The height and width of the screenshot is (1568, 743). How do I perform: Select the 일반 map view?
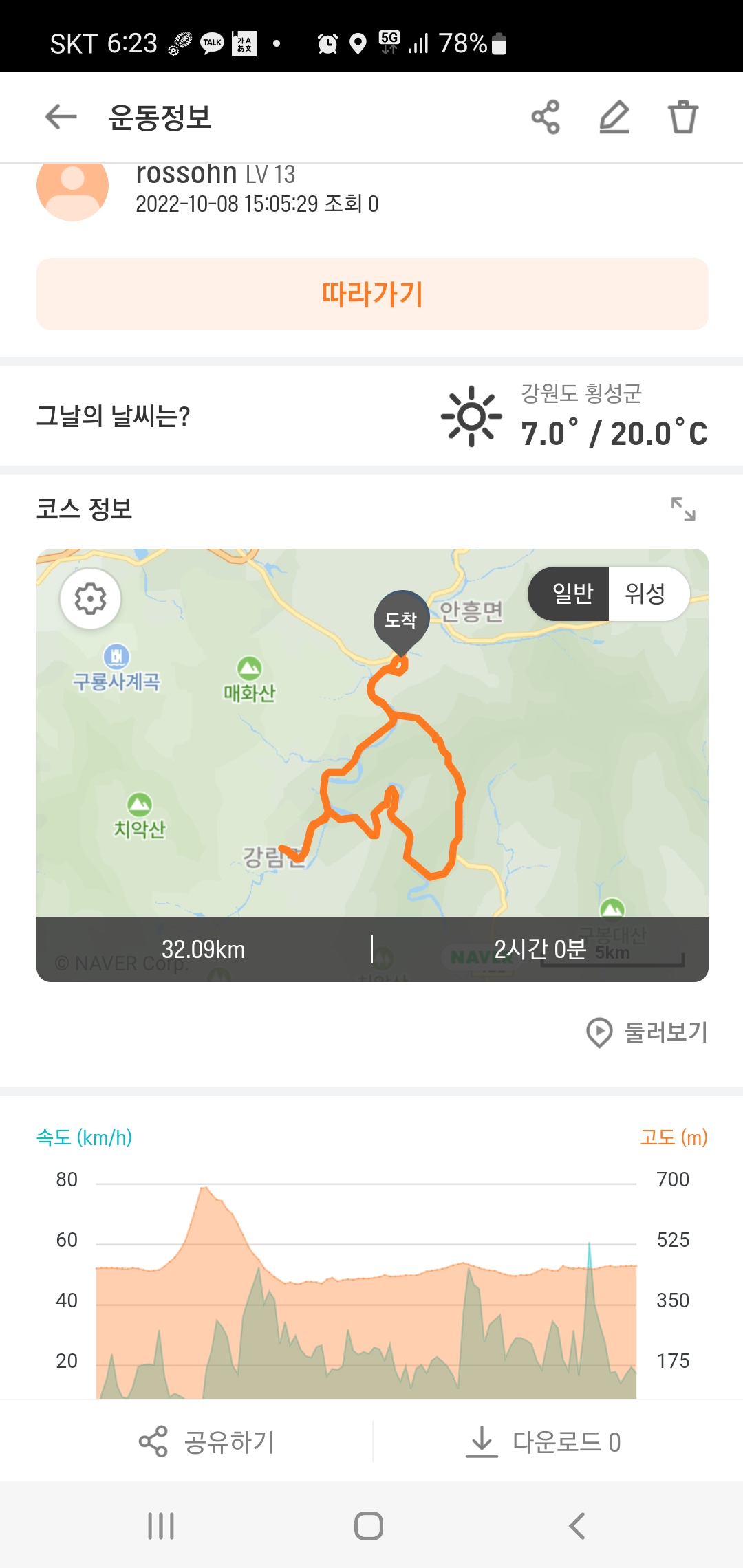tap(571, 594)
